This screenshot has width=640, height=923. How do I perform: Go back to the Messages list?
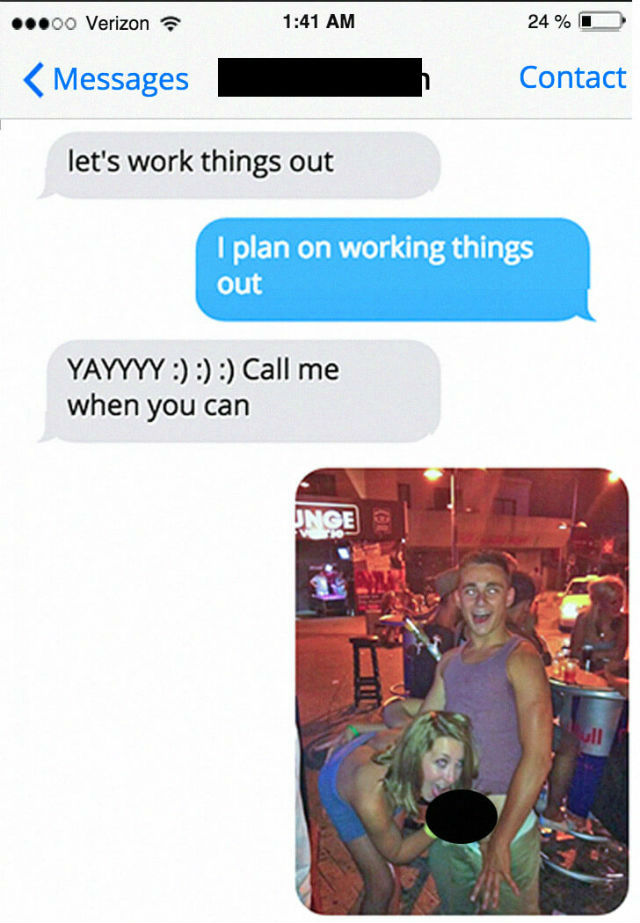click(105, 79)
